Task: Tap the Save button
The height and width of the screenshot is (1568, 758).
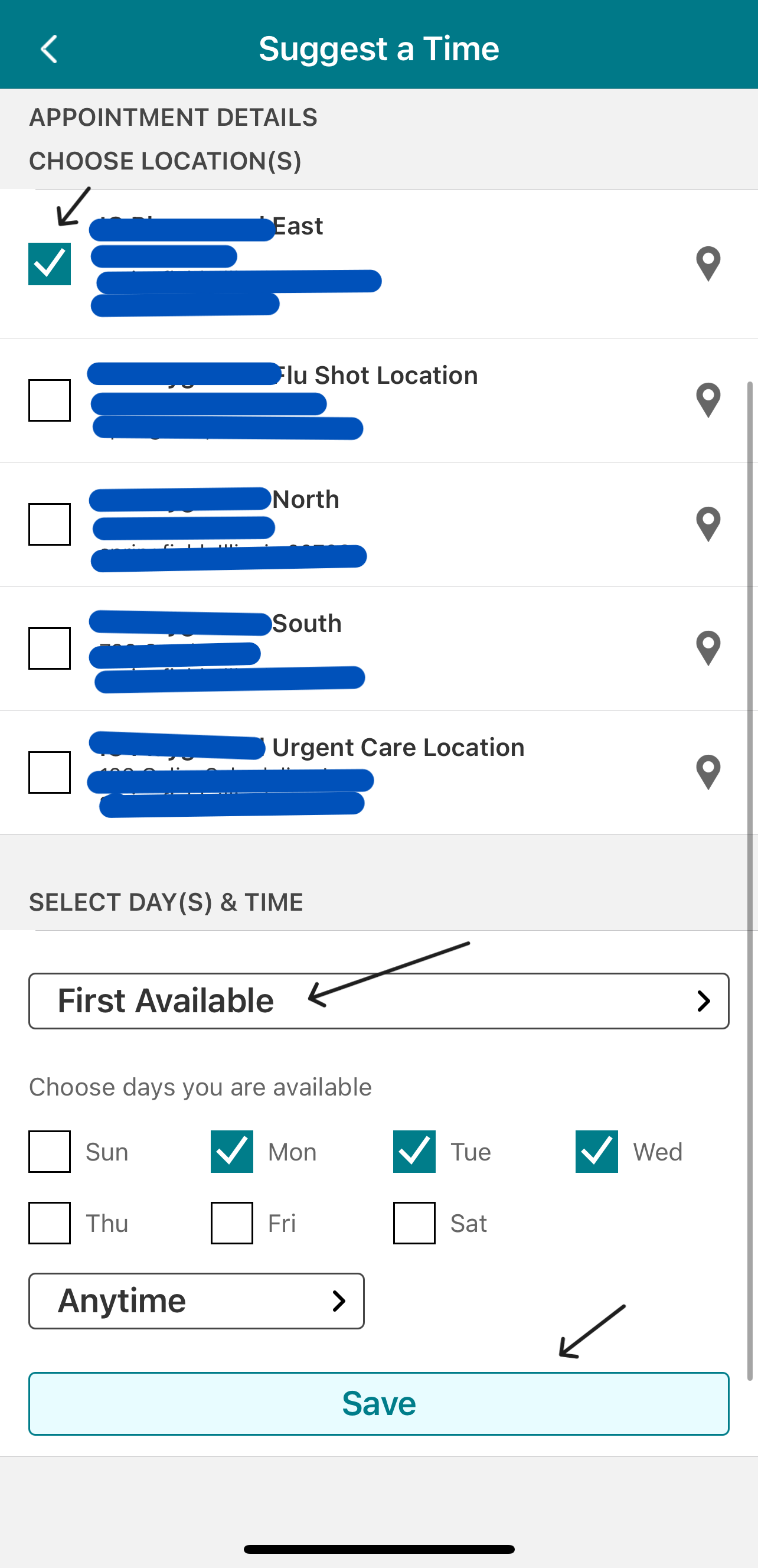Action: click(378, 1404)
